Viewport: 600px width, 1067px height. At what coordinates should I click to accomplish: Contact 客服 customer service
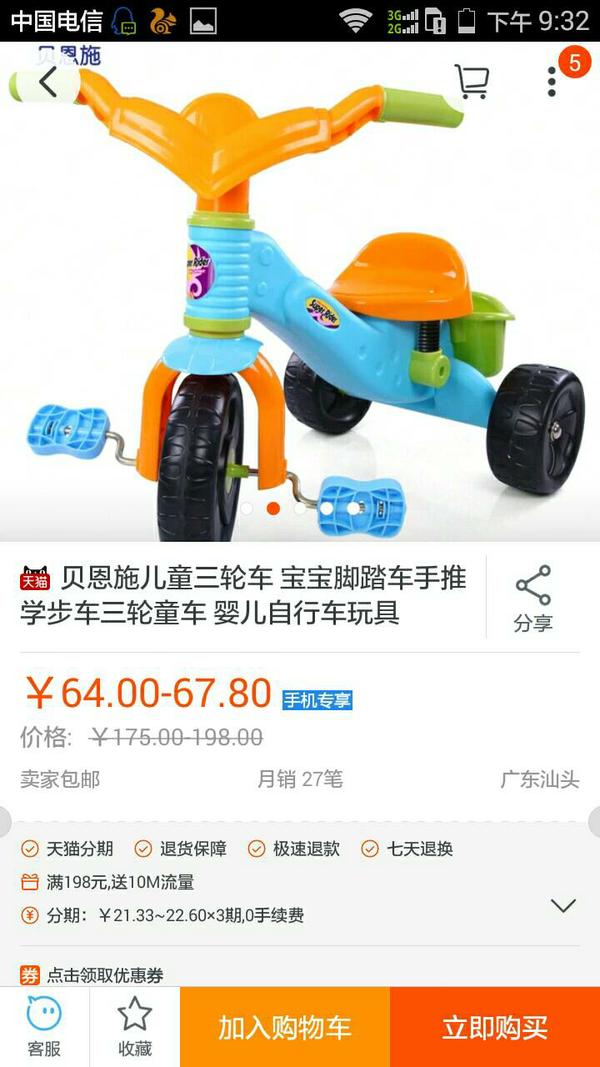44,1027
